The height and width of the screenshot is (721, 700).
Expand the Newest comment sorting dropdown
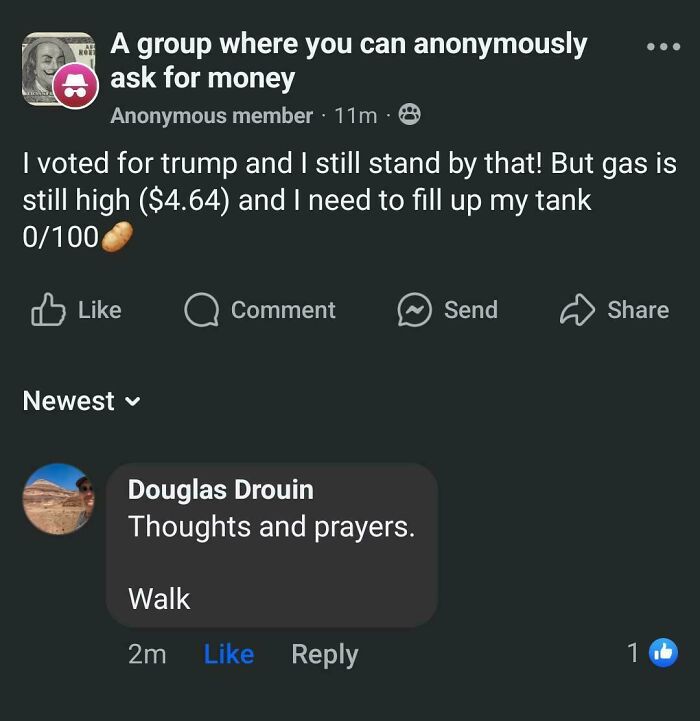coord(81,401)
